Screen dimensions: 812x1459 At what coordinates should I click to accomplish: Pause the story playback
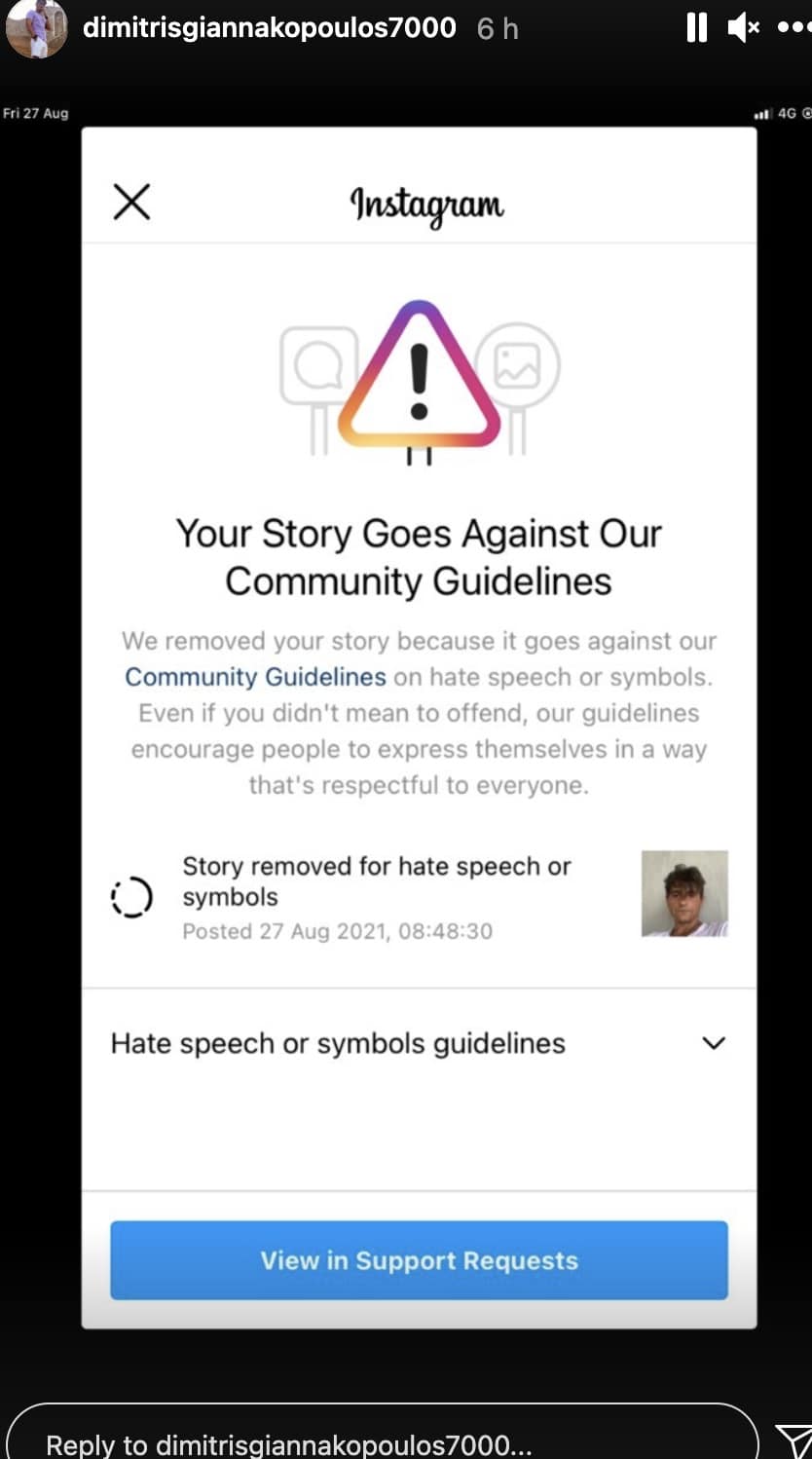click(x=696, y=27)
